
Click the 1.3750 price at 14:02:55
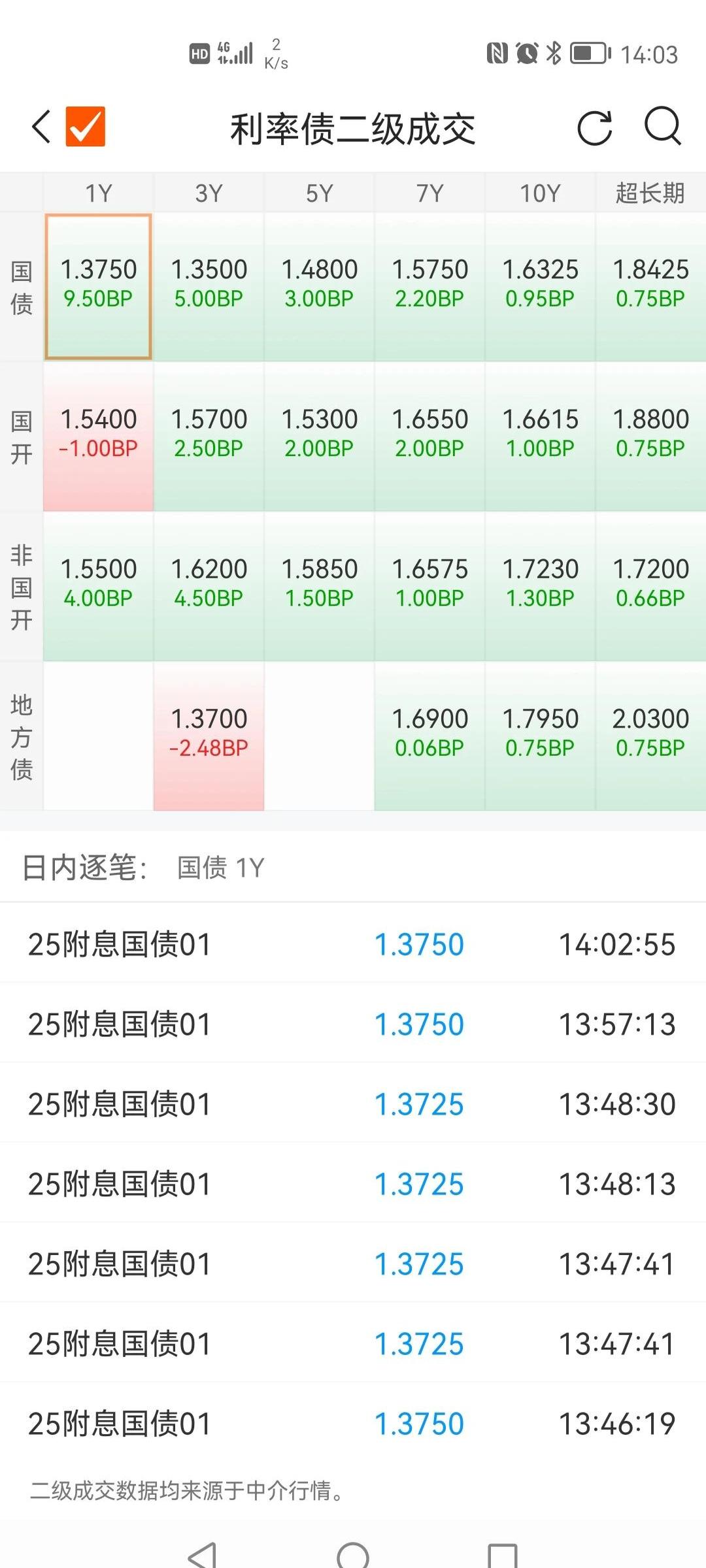420,943
